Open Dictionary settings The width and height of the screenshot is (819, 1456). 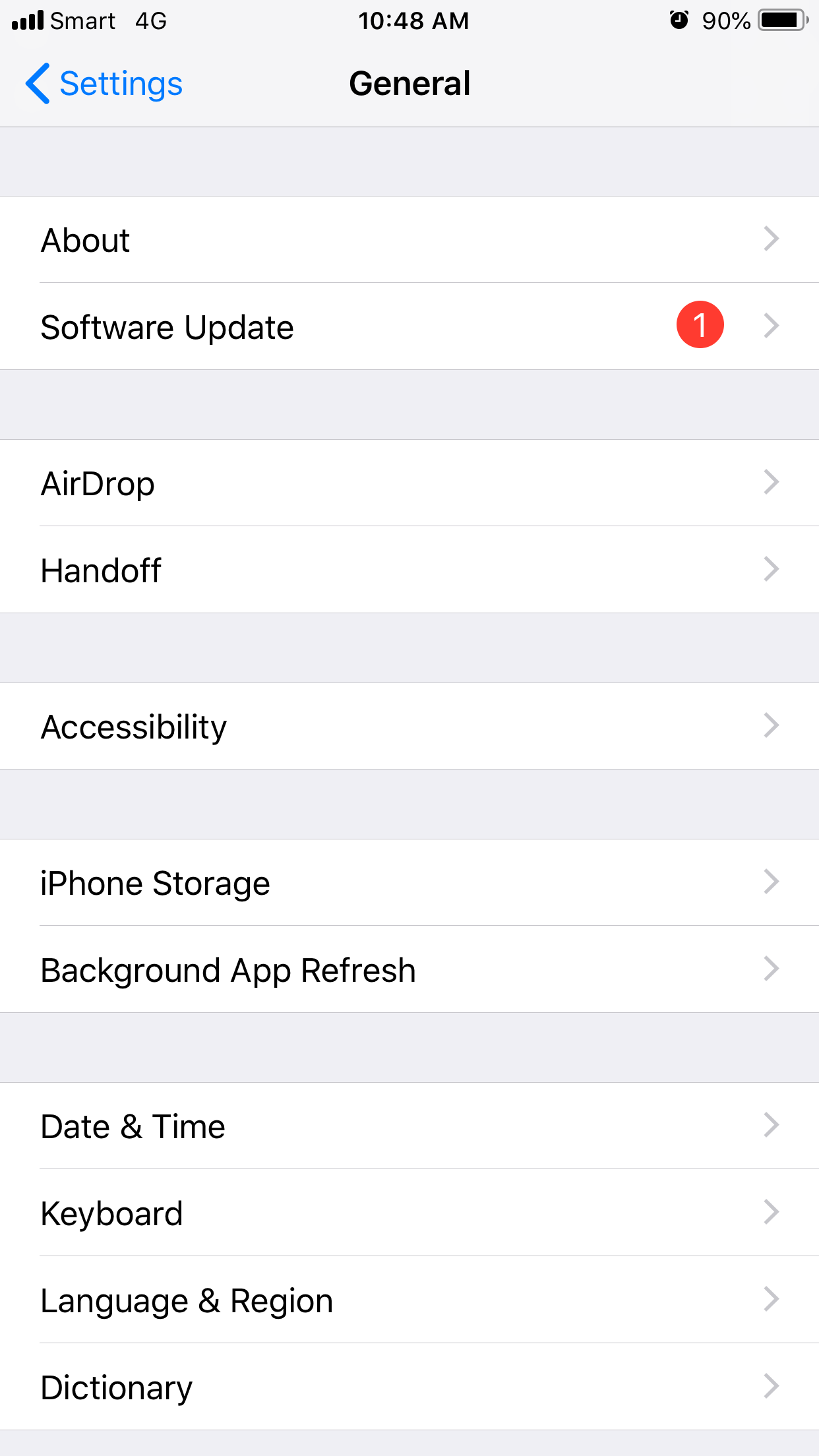(409, 1387)
